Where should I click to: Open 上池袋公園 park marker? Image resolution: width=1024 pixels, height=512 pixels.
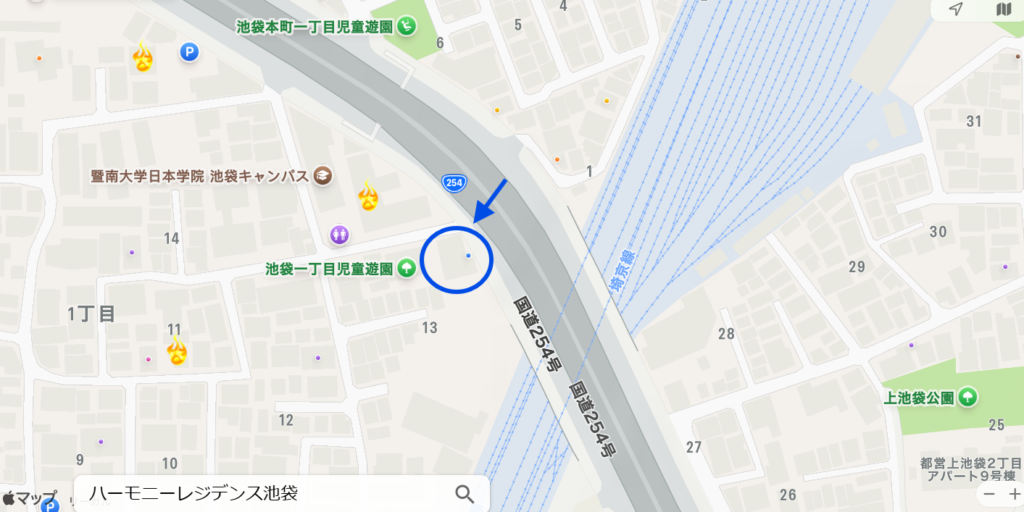(967, 398)
